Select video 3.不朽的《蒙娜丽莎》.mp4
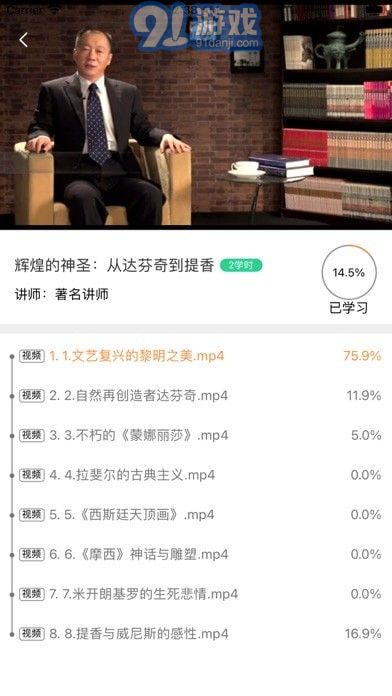The height and width of the screenshot is (696, 392). tap(196, 435)
